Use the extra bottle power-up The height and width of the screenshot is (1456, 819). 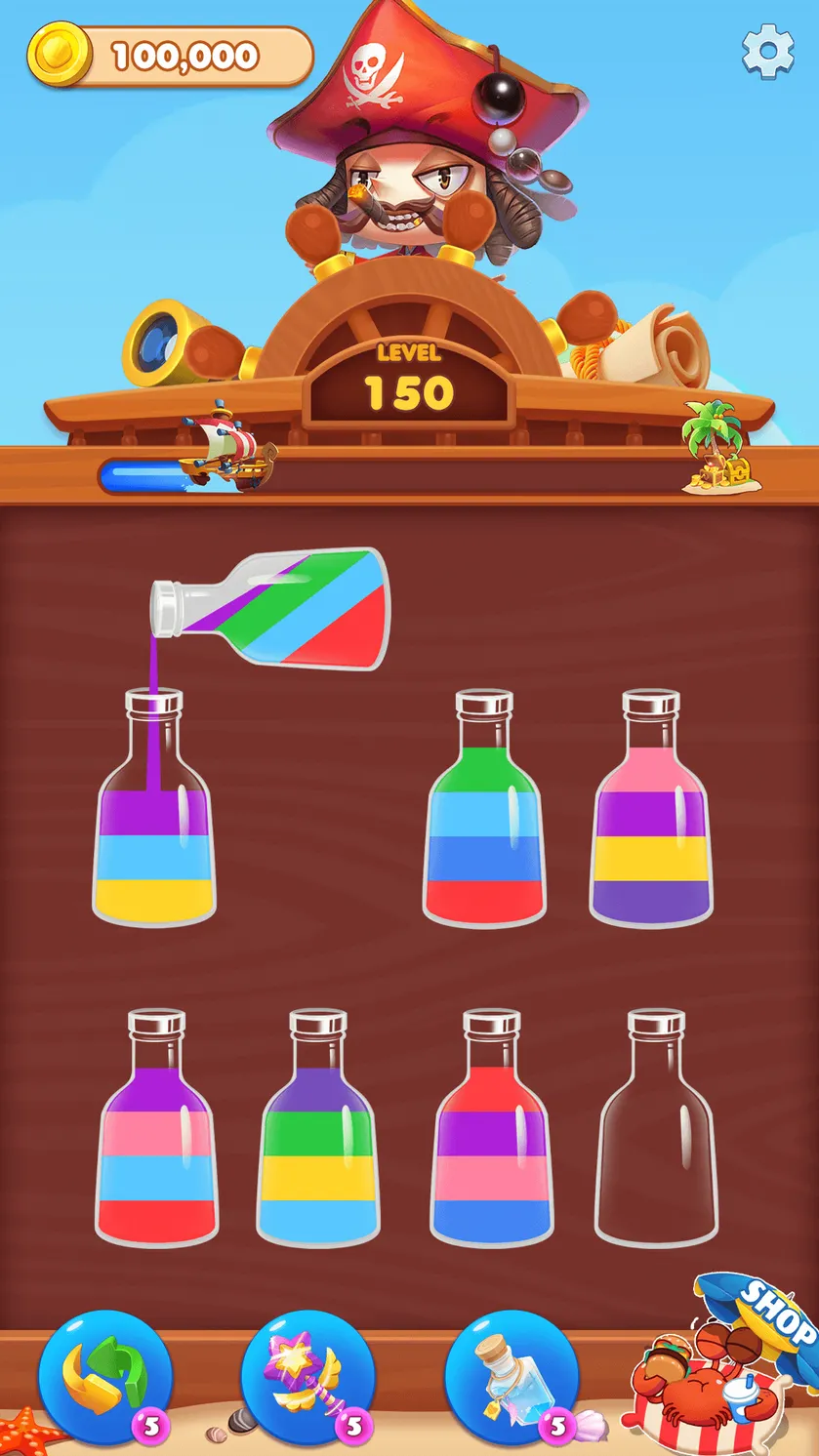(x=512, y=1378)
